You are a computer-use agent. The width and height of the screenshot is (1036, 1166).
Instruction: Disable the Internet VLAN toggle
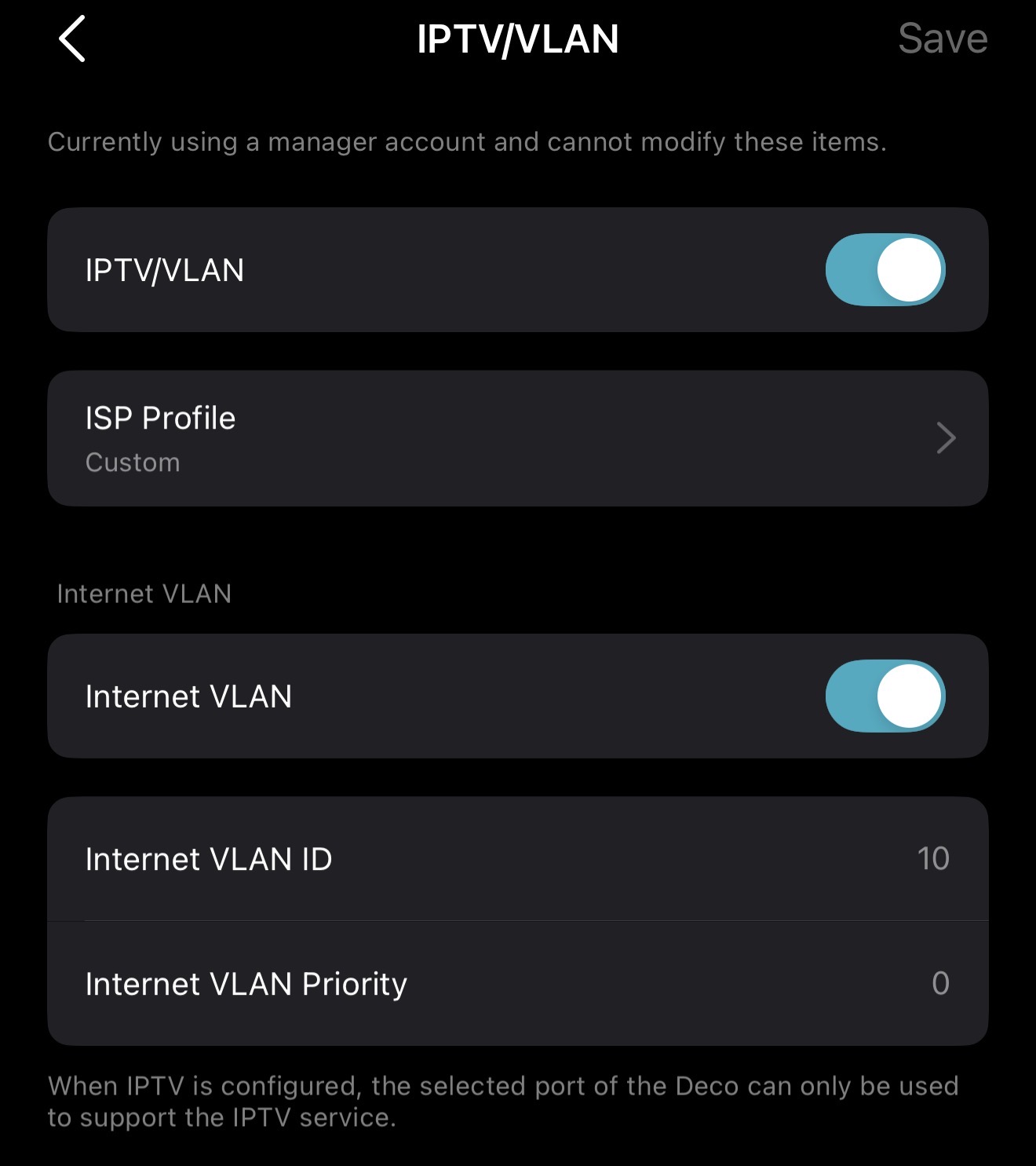[885, 696]
